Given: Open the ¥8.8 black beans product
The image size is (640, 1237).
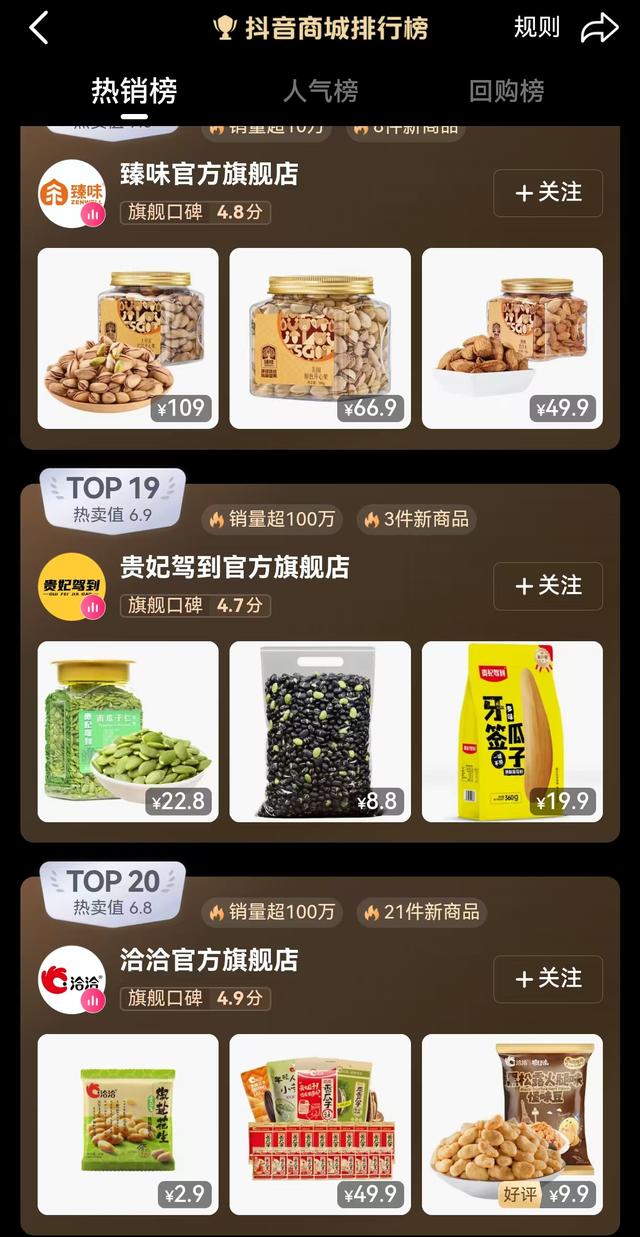Looking at the screenshot, I should 320,731.
